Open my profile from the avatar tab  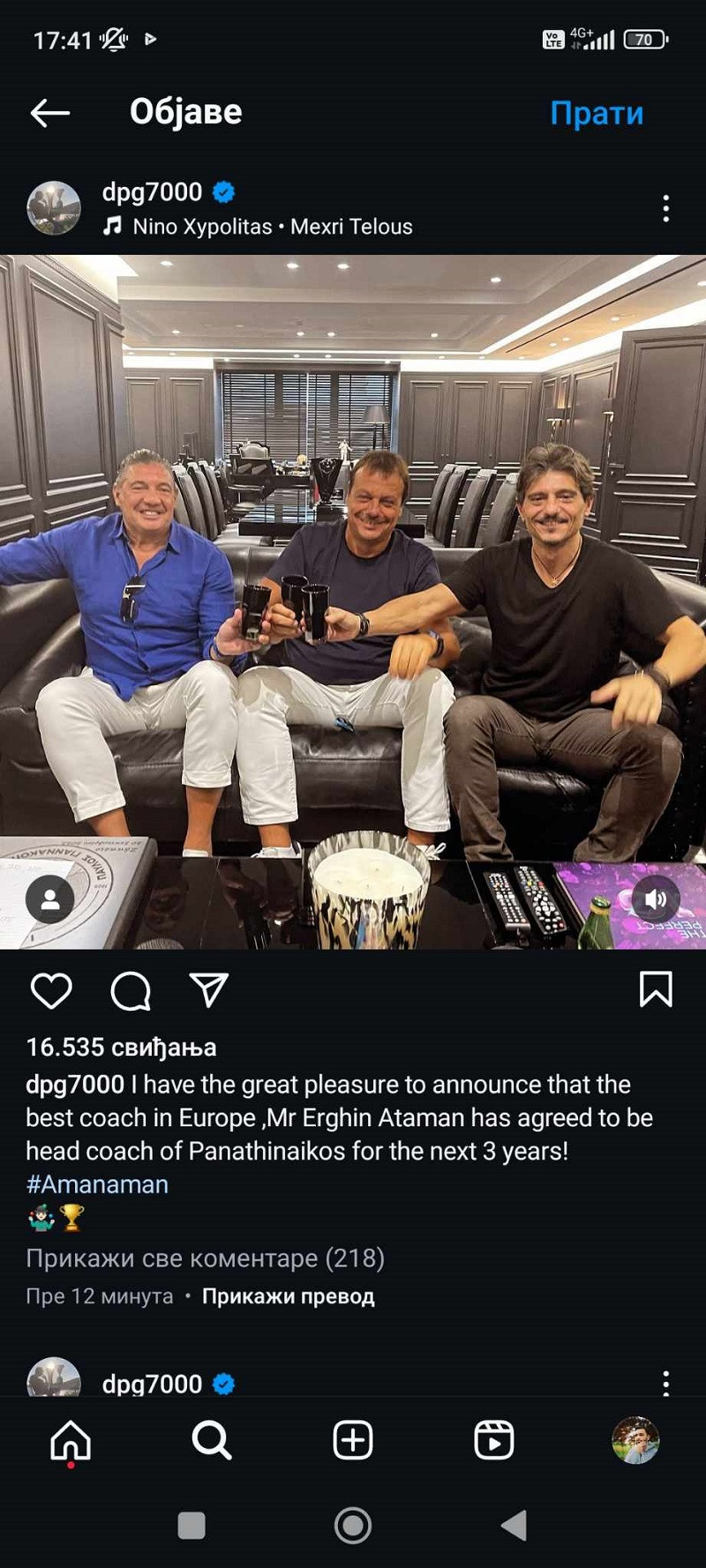[x=635, y=1441]
